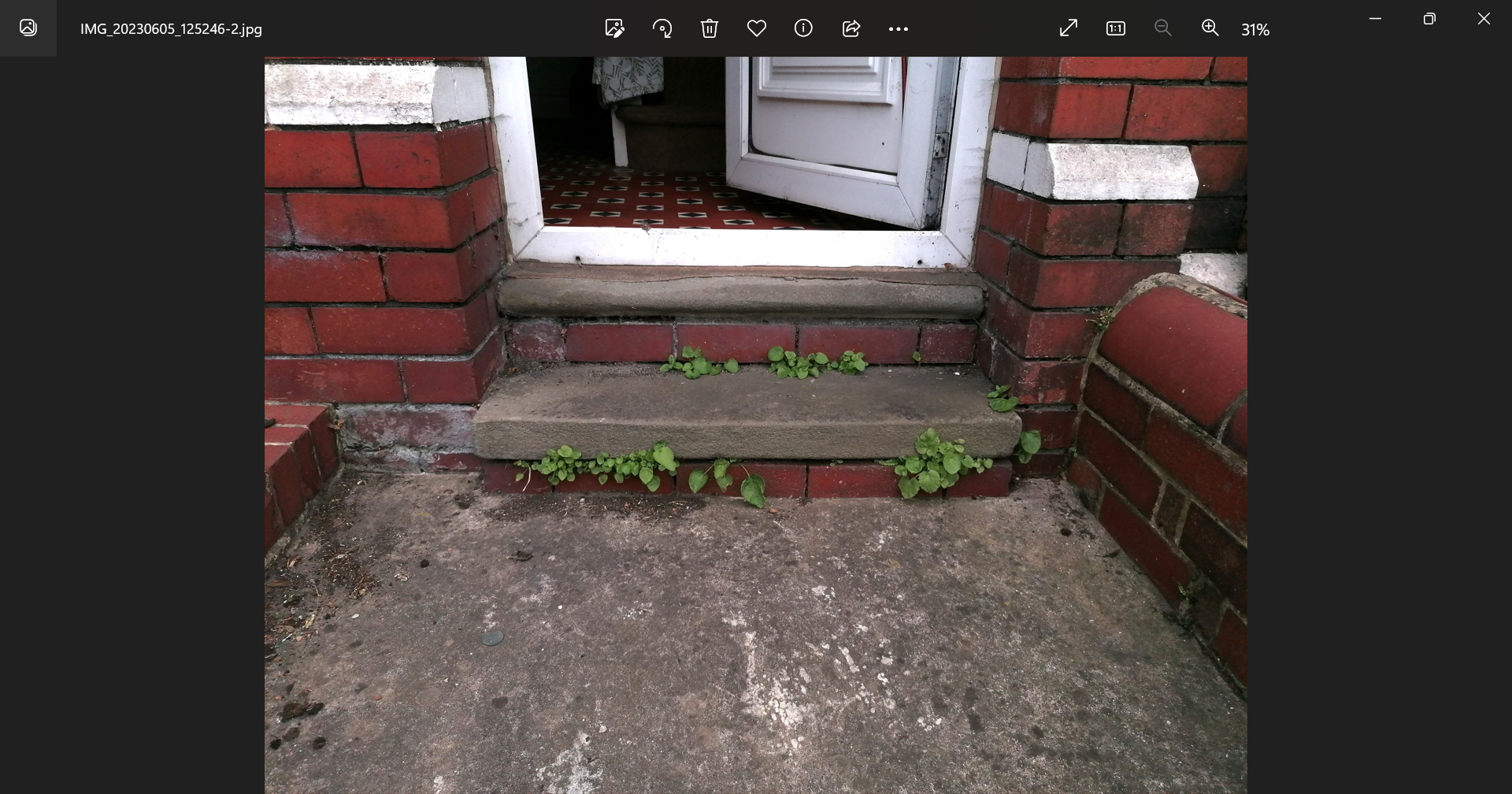Show image at actual size
1512x794 pixels.
1116,28
